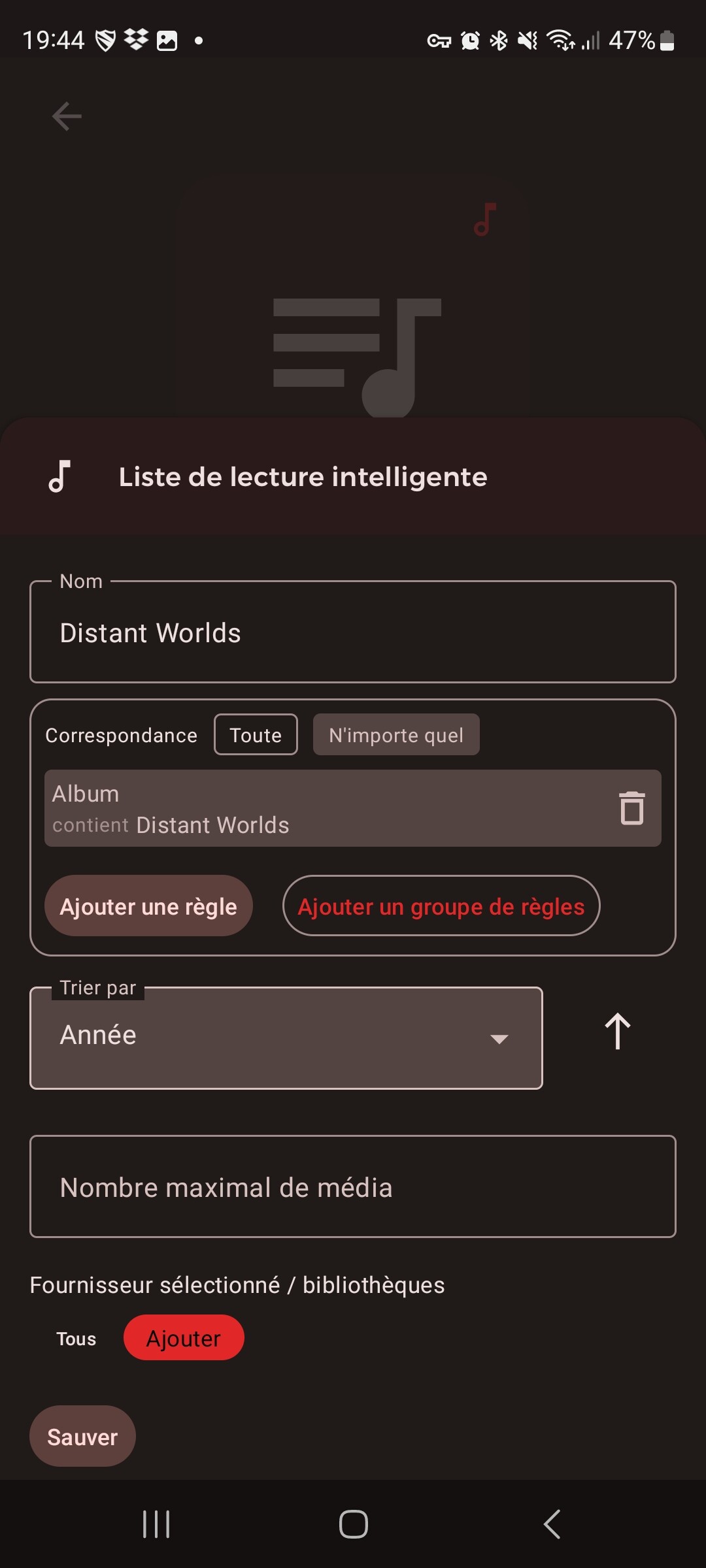Open the Album contient Distant Worlds rule
Viewport: 706px width, 1568px height.
tap(327, 809)
